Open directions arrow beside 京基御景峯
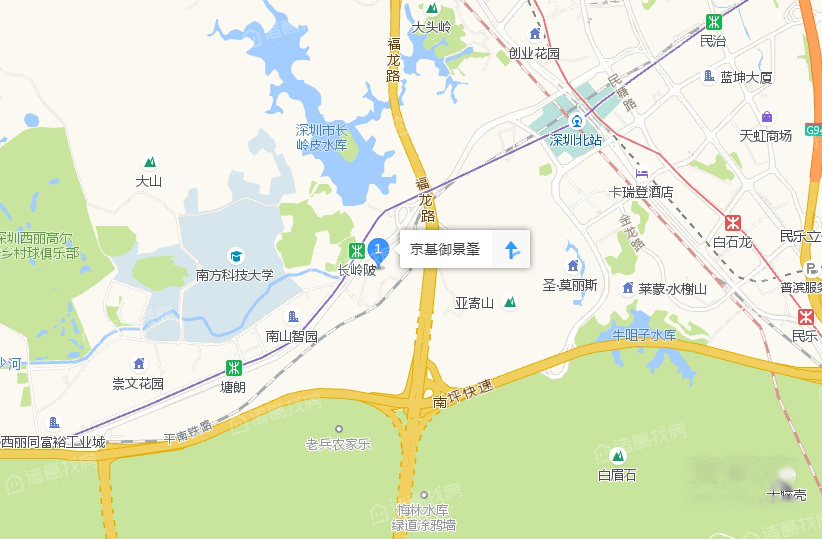This screenshot has width=822, height=539. coord(511,250)
